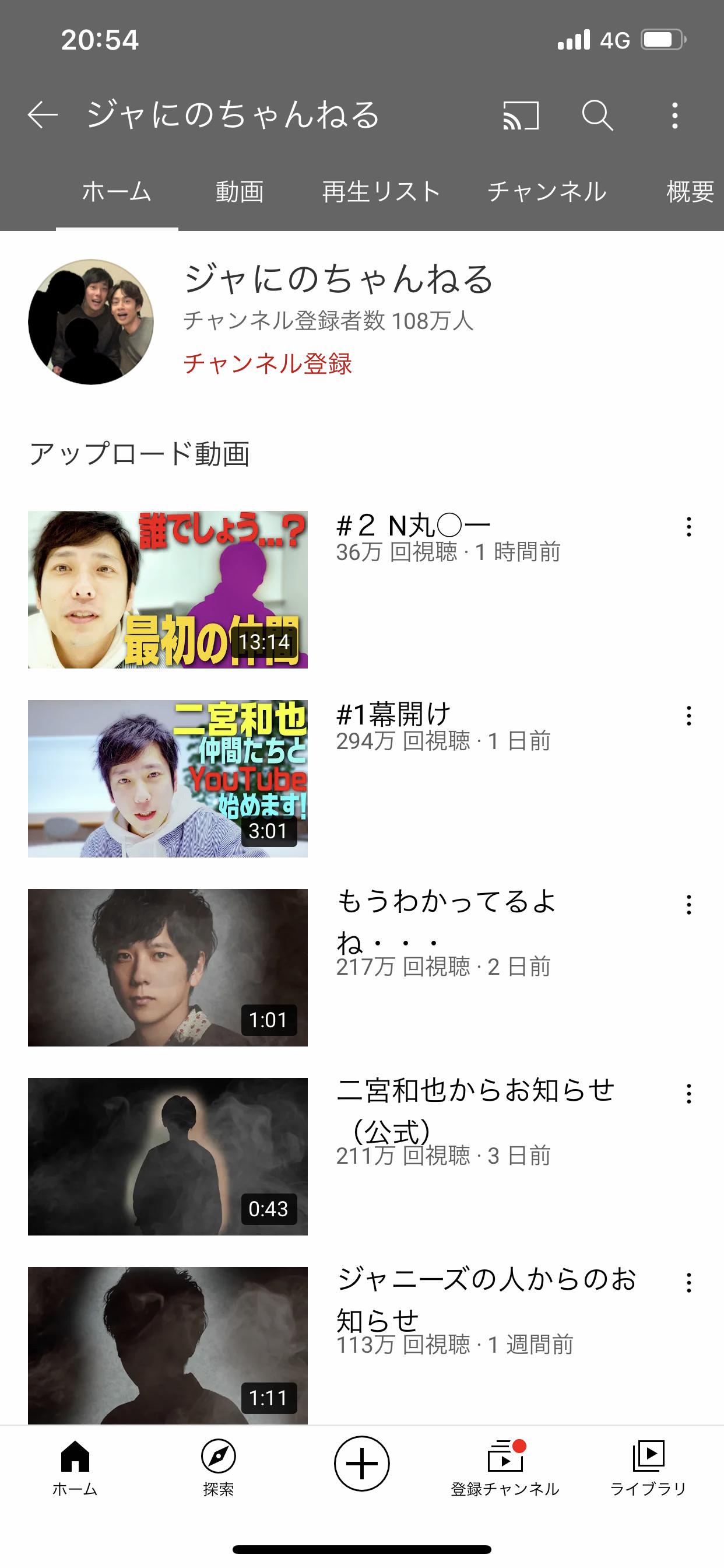Screen dimensions: 724x1568
Task: Open the ライブラリ bottom tab
Action: (649, 1468)
